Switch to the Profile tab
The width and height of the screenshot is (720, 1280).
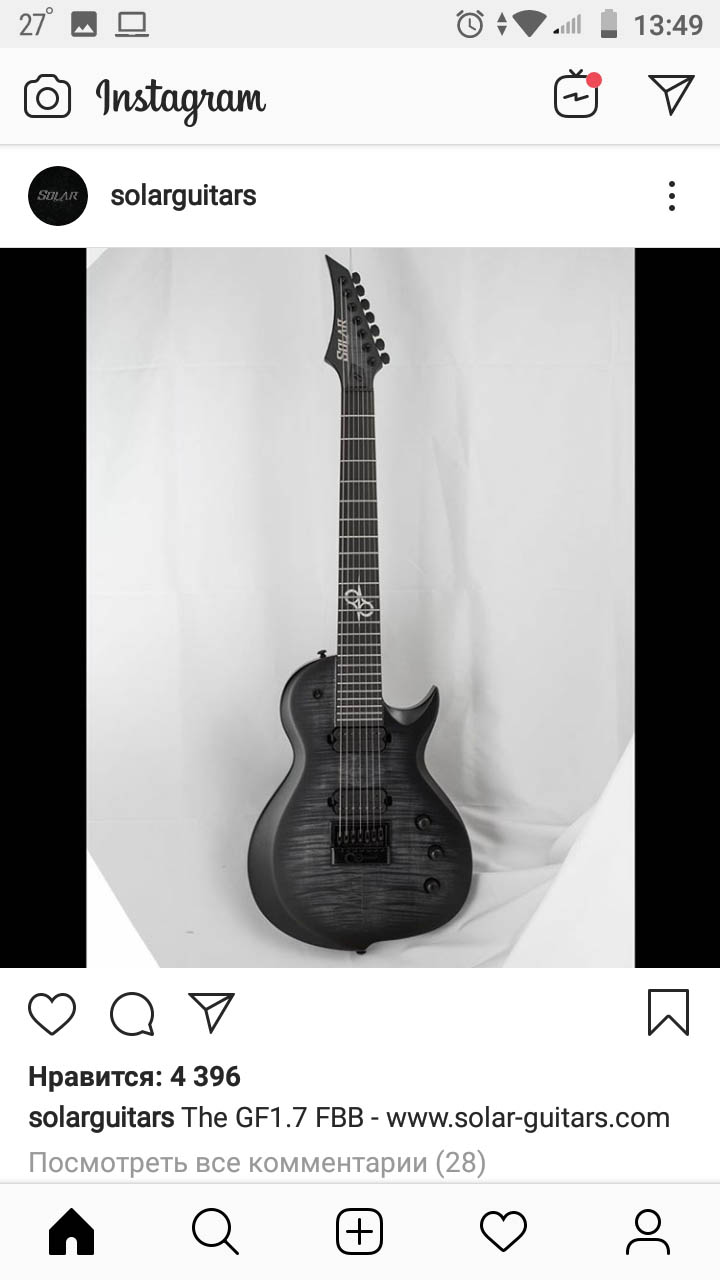click(x=647, y=1232)
